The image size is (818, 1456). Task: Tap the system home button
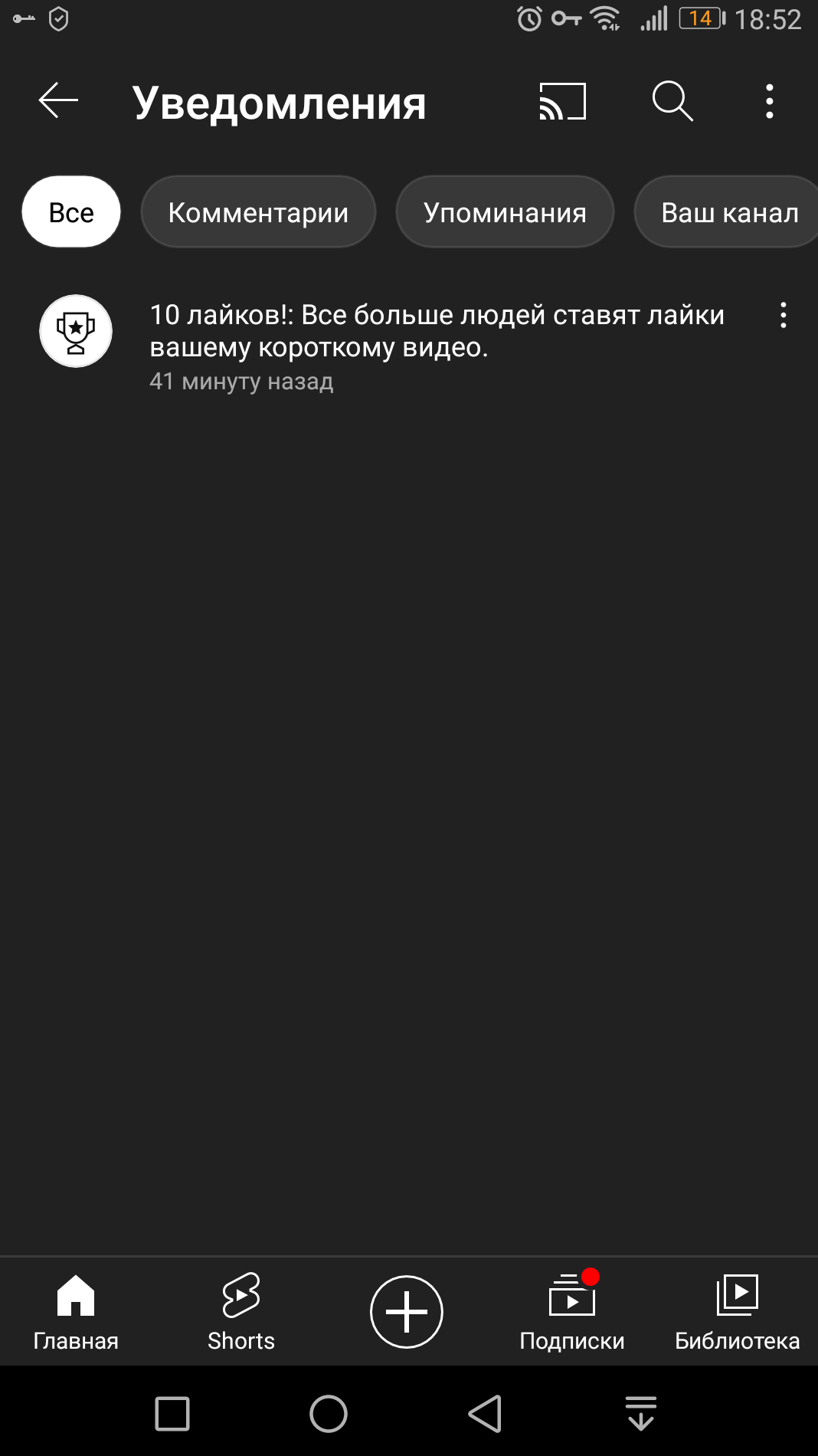point(329,1414)
